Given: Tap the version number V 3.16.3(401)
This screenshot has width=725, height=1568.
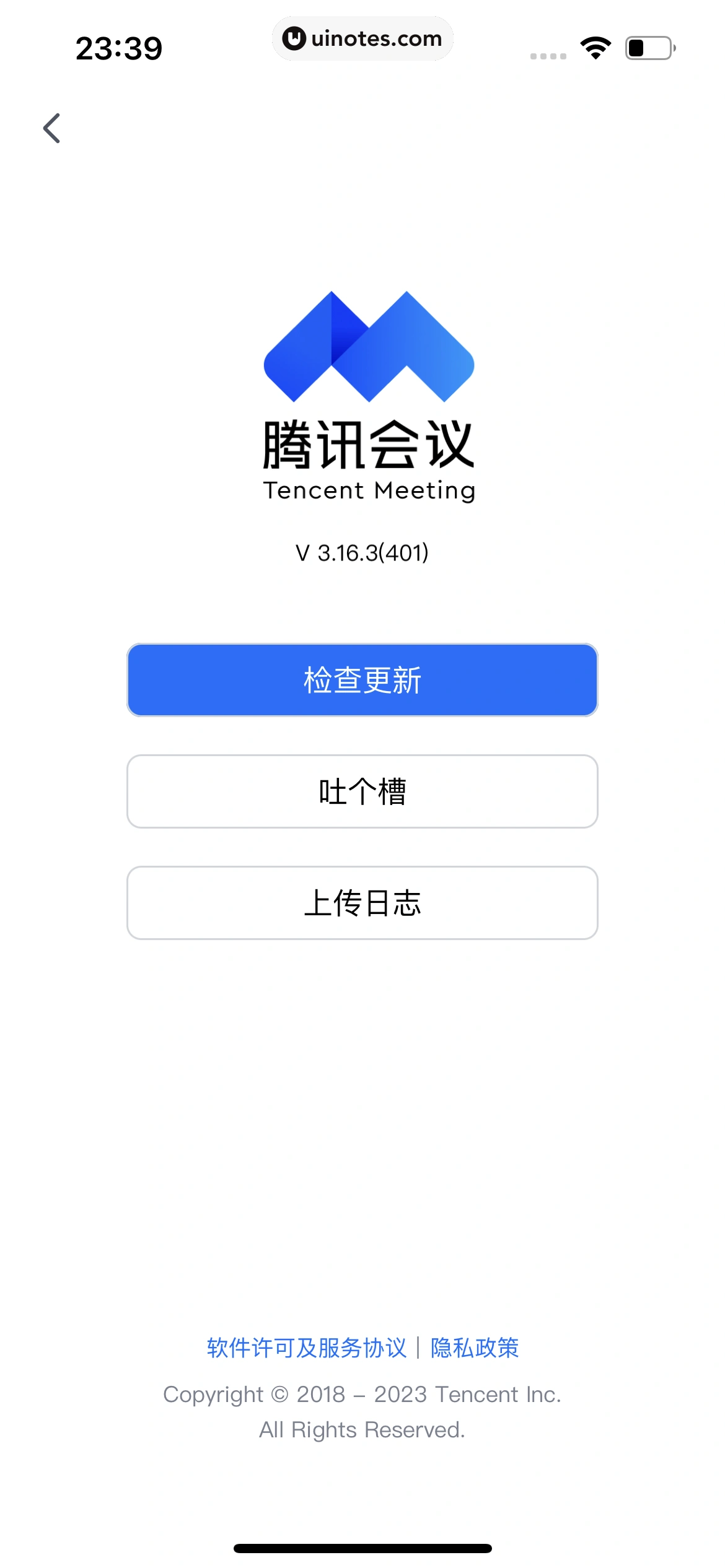Looking at the screenshot, I should click(362, 553).
